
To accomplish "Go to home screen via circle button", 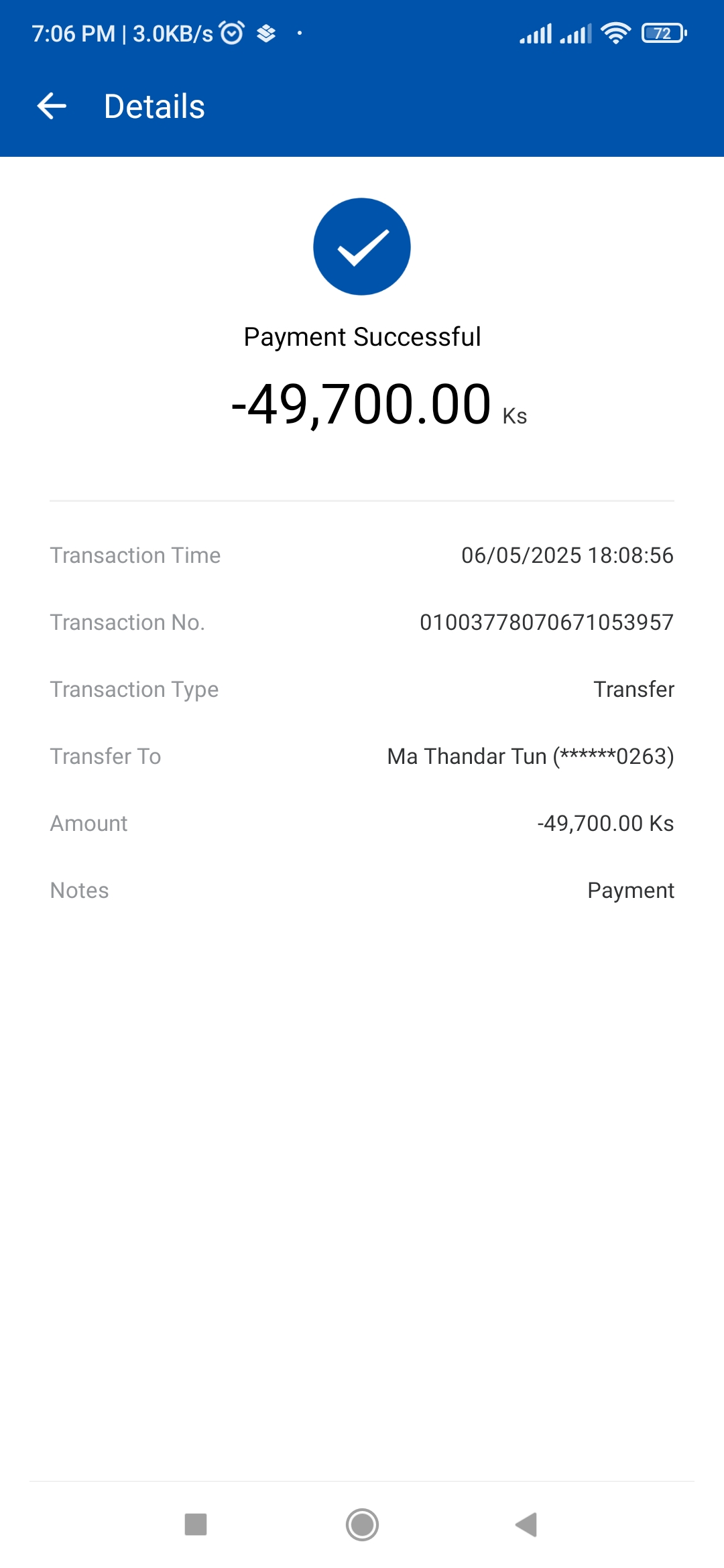I will pos(362,1524).
